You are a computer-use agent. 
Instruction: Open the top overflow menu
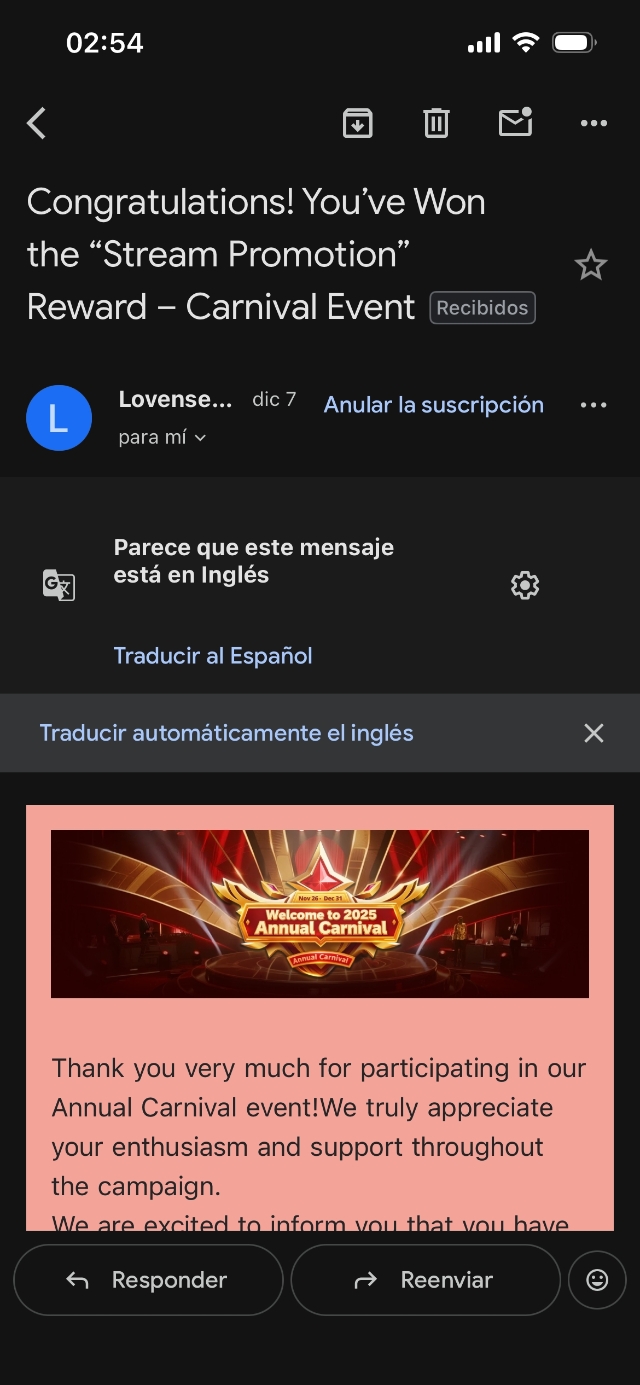coord(593,124)
